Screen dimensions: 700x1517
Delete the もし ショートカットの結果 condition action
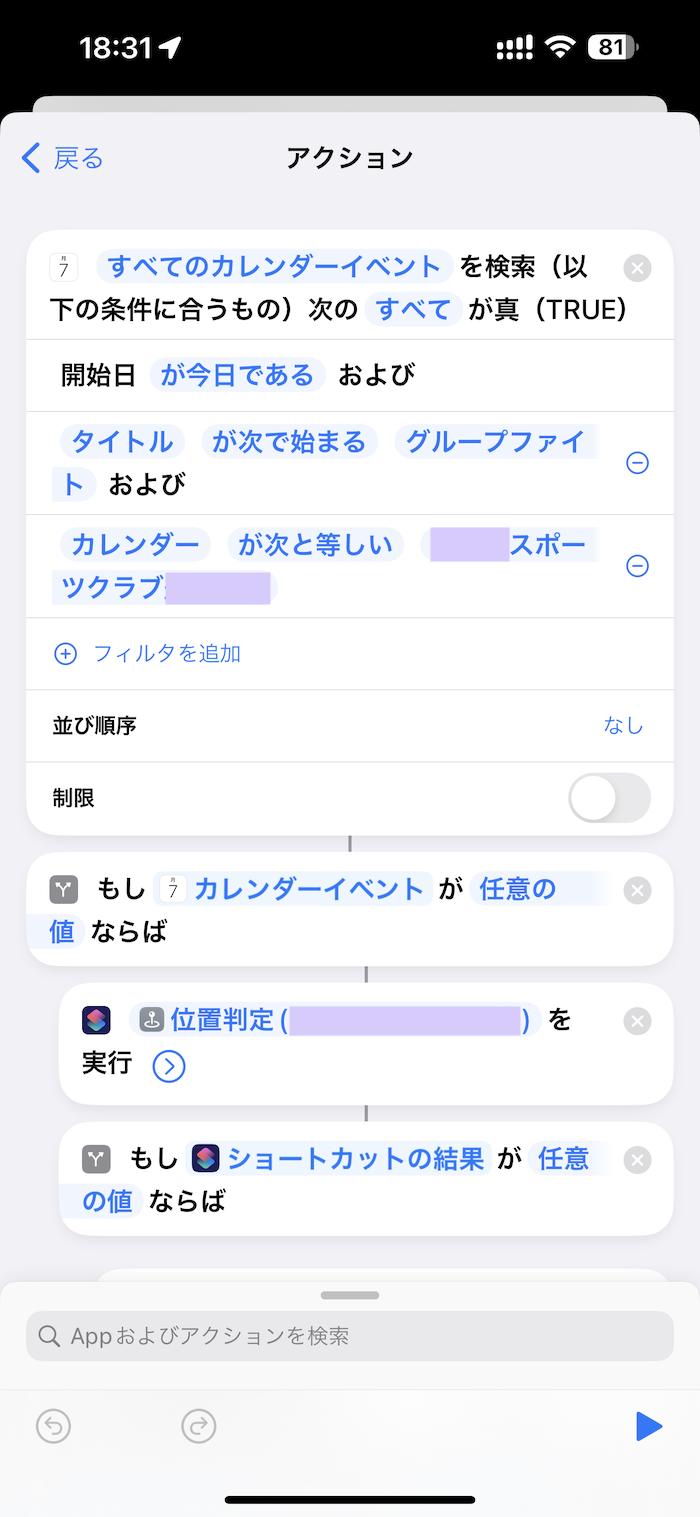637,1160
